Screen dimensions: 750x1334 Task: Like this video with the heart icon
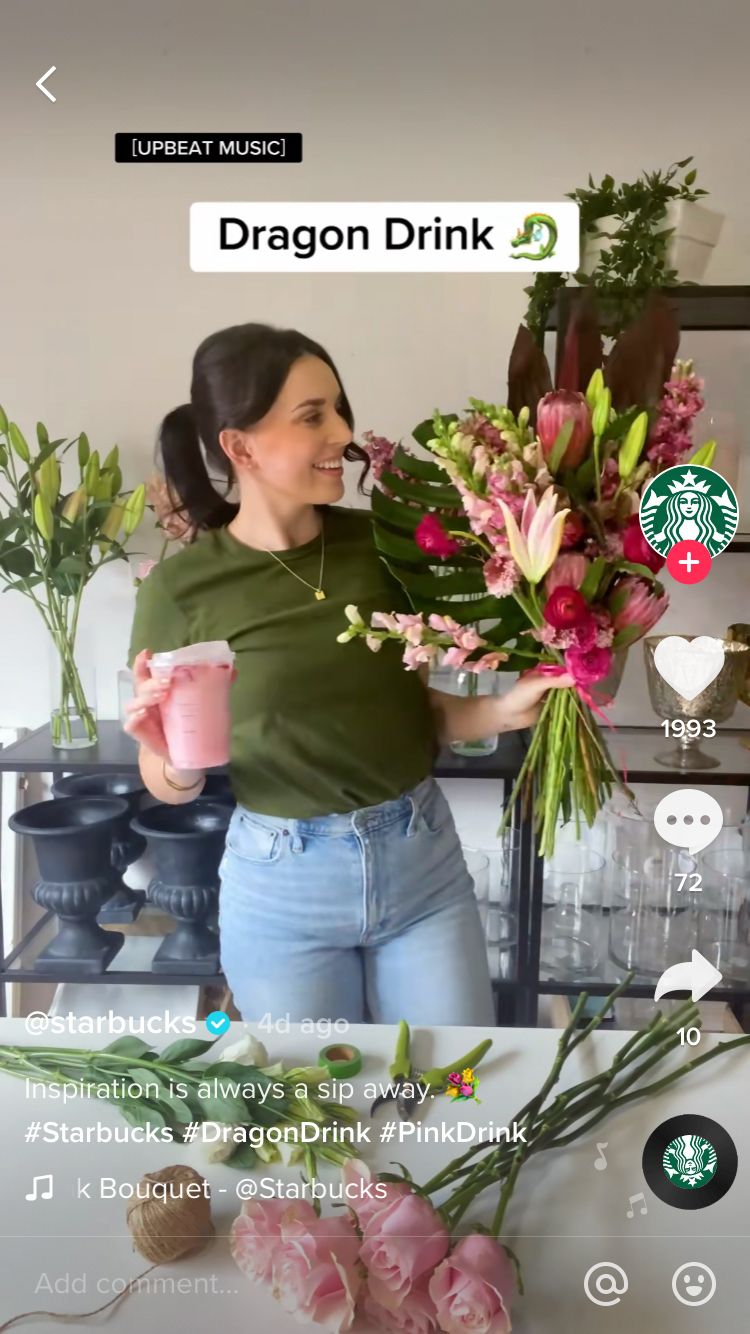(689, 668)
